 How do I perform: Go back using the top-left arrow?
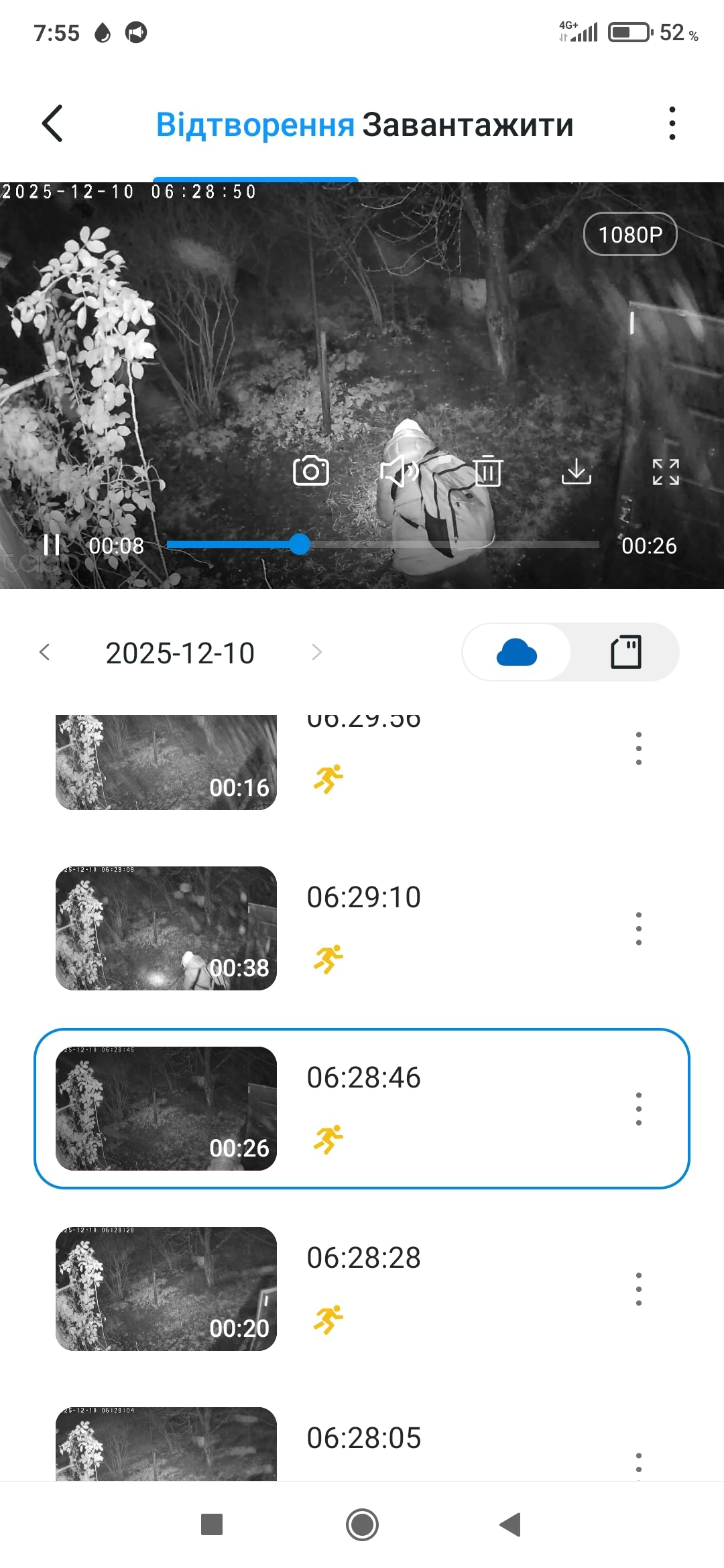(52, 124)
